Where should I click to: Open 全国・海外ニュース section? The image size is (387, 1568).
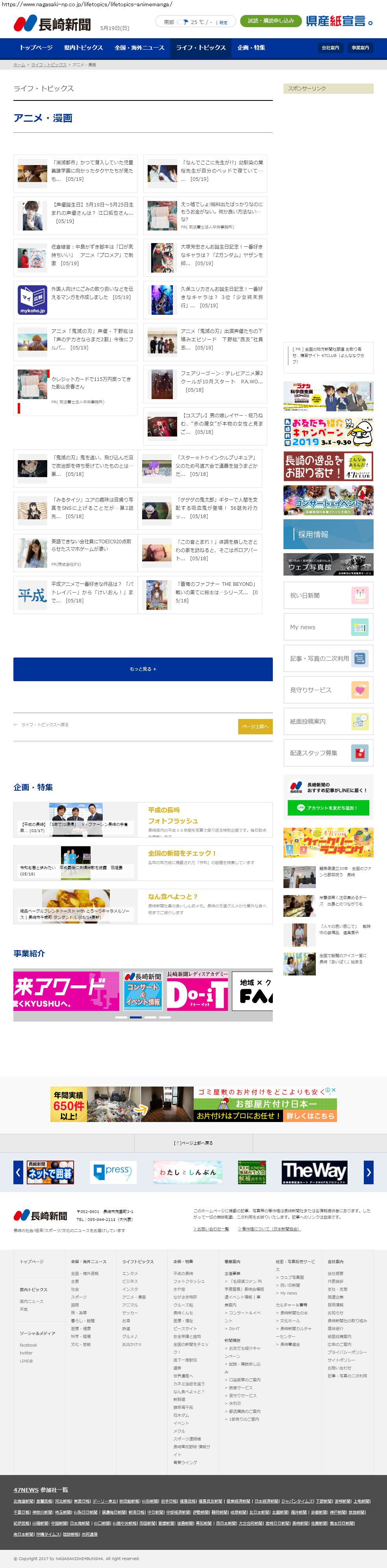[x=139, y=48]
